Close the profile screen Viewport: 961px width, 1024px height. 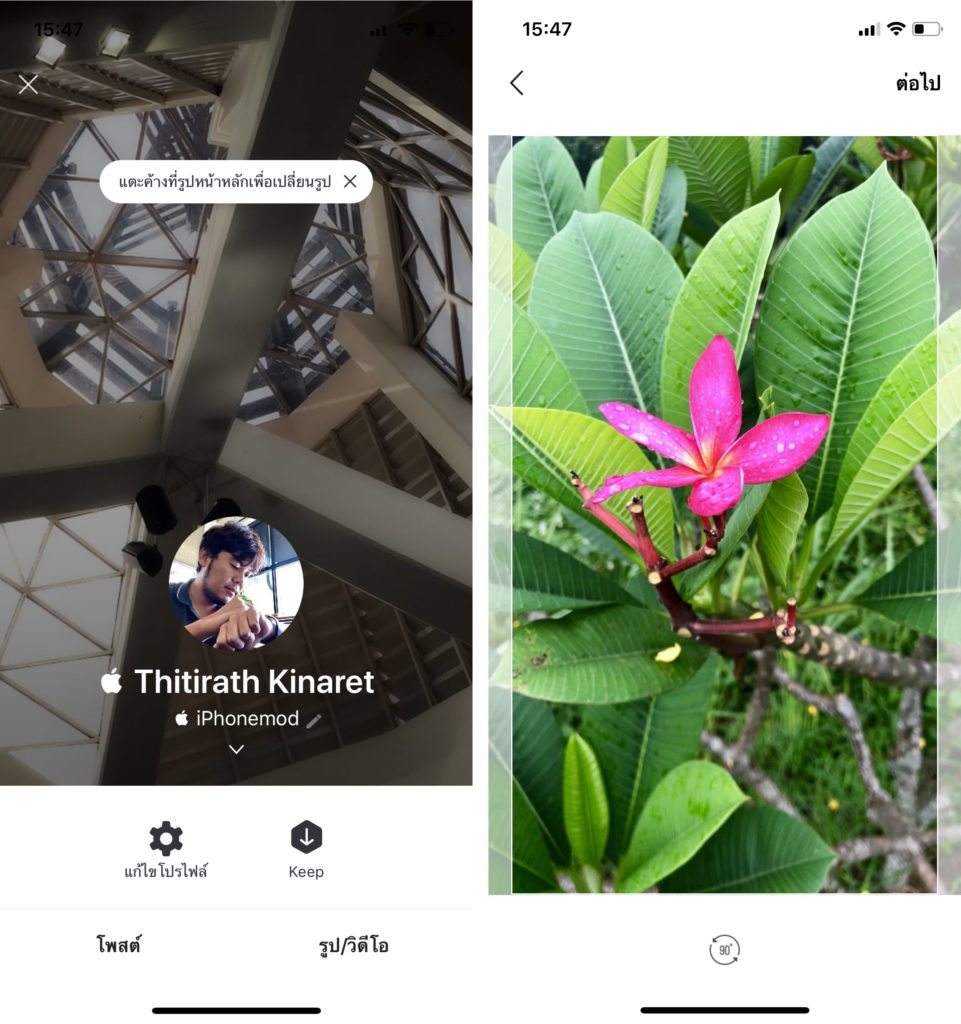[x=28, y=84]
